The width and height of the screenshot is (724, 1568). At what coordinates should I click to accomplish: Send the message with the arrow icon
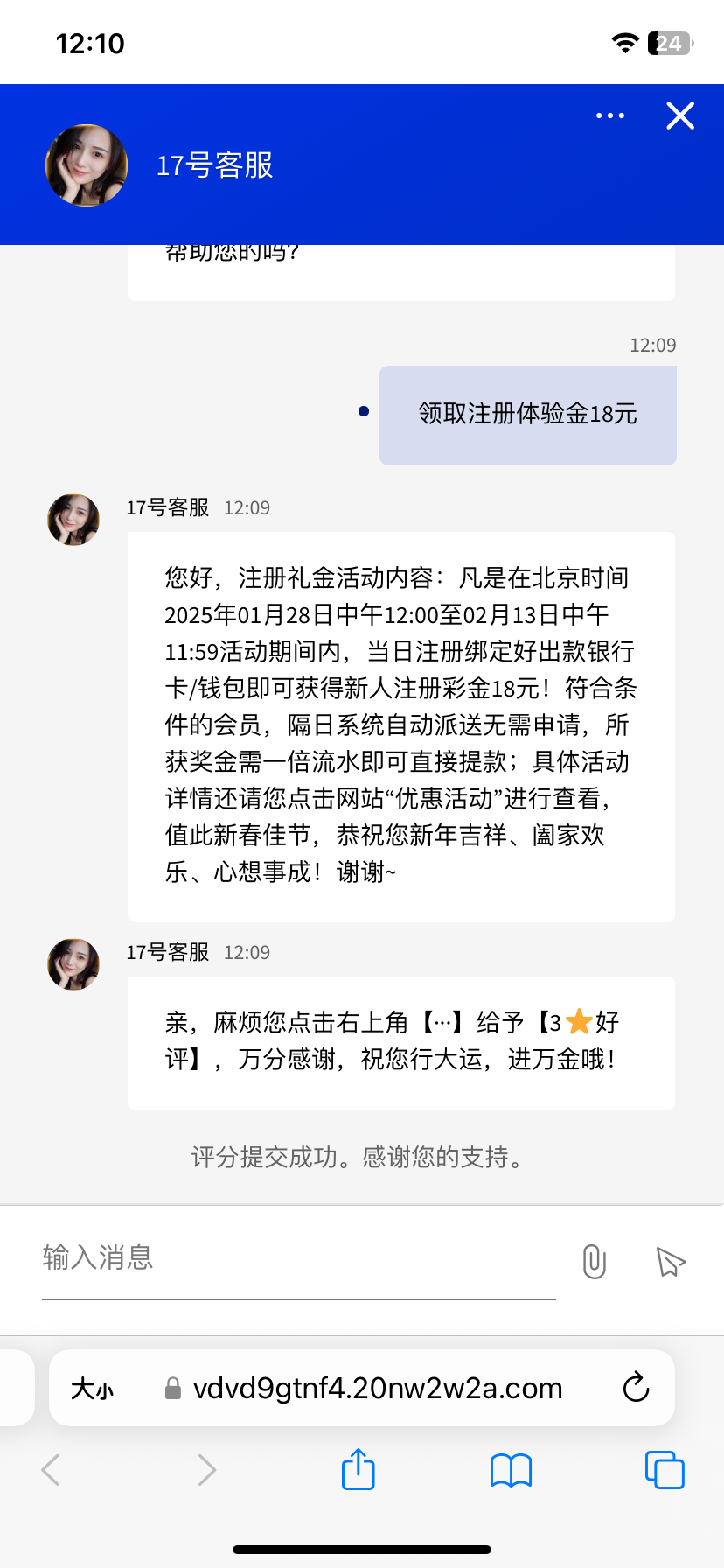(670, 1261)
